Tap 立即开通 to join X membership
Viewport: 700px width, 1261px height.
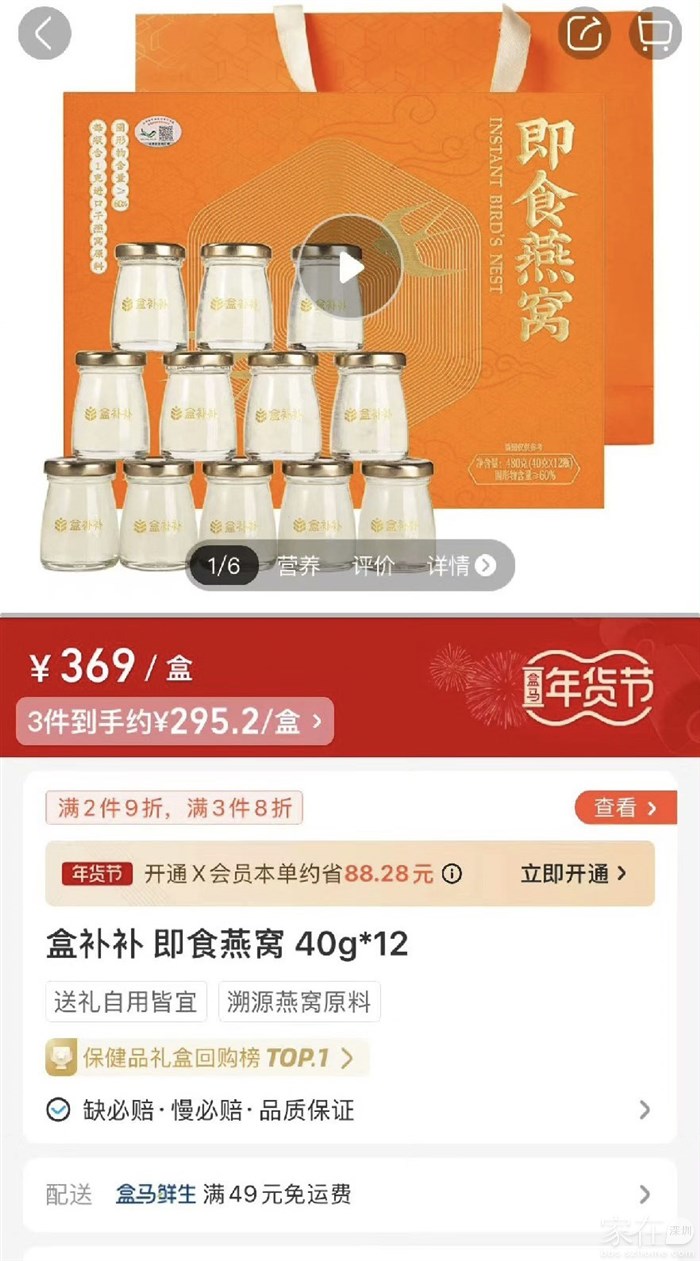(574, 873)
